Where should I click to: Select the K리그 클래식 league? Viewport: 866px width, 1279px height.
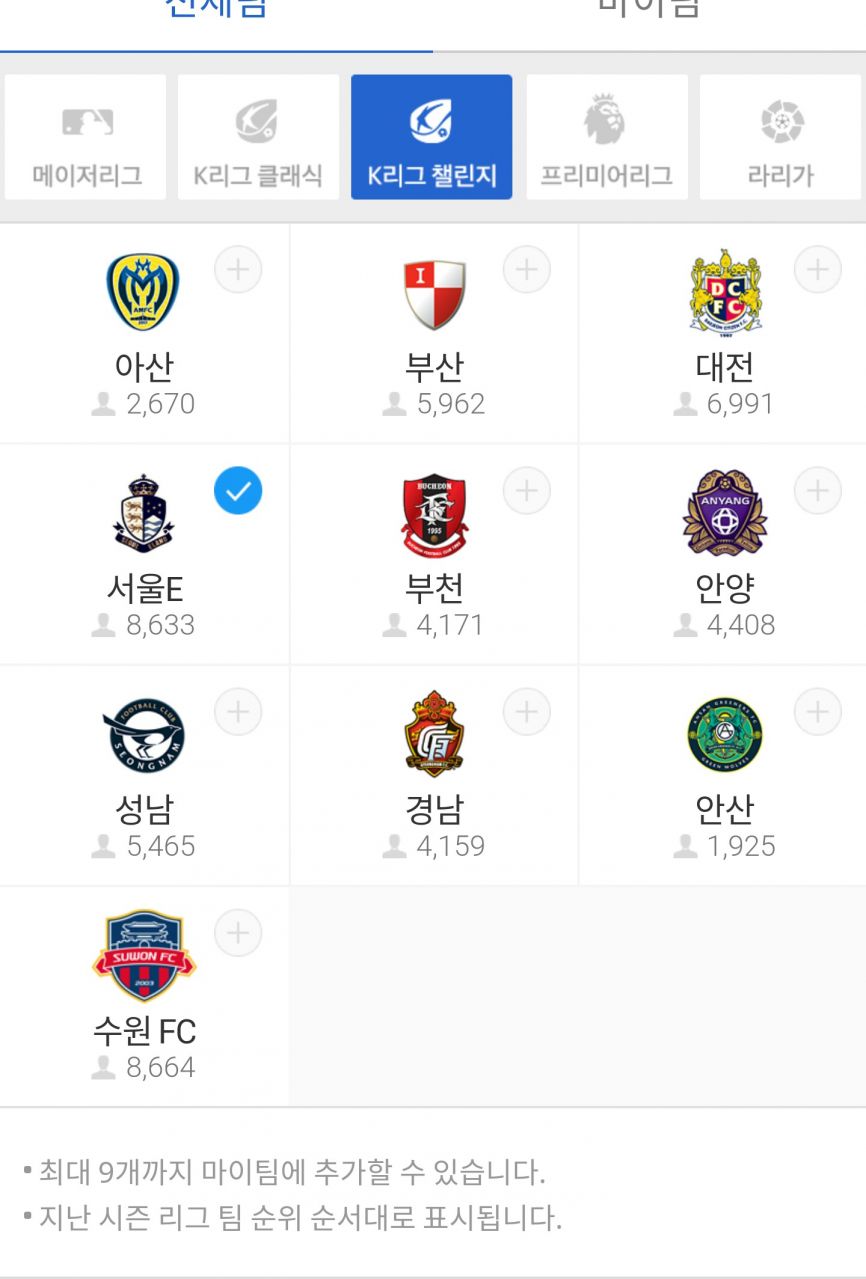(x=258, y=138)
